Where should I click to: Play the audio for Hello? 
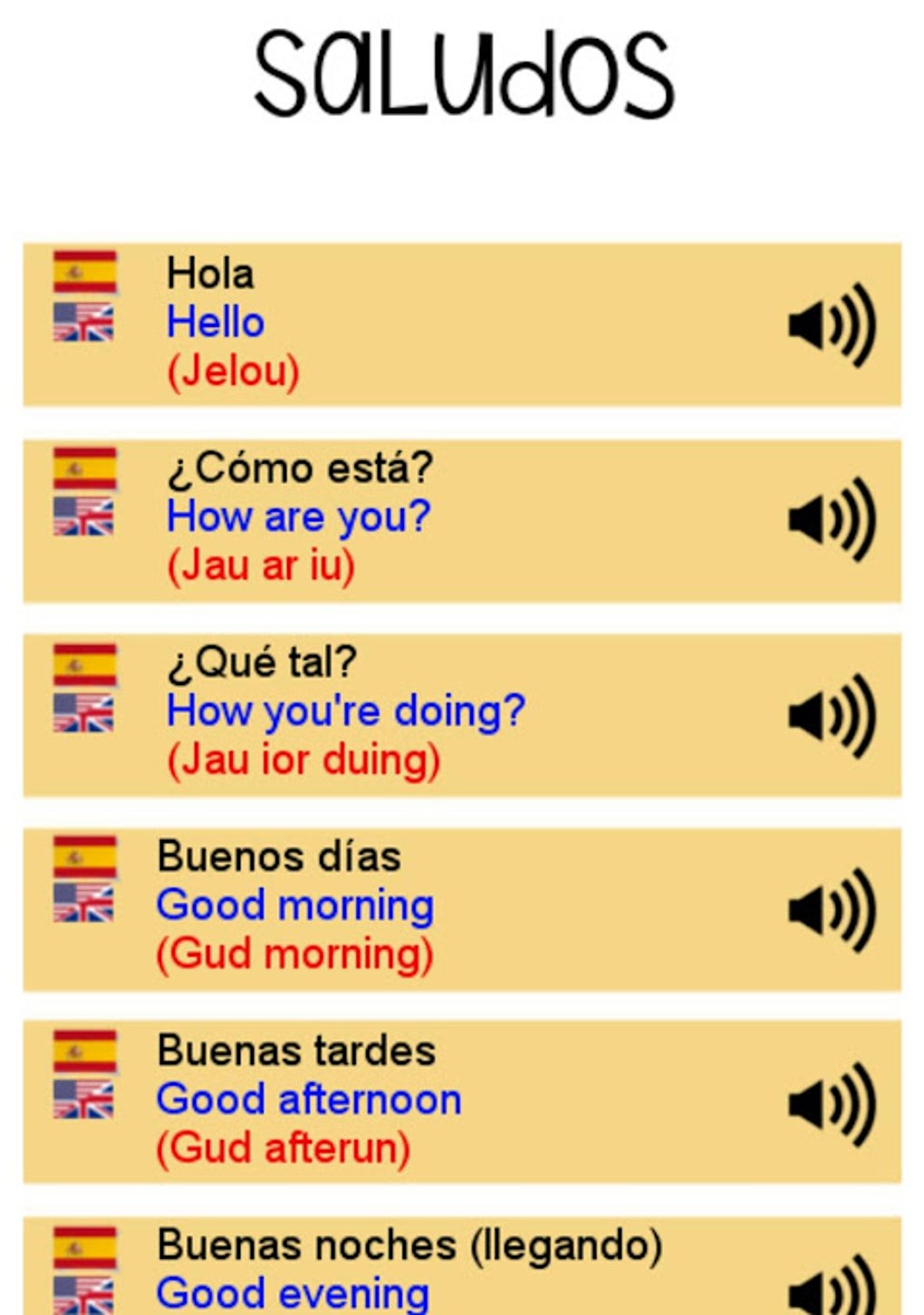[832, 324]
